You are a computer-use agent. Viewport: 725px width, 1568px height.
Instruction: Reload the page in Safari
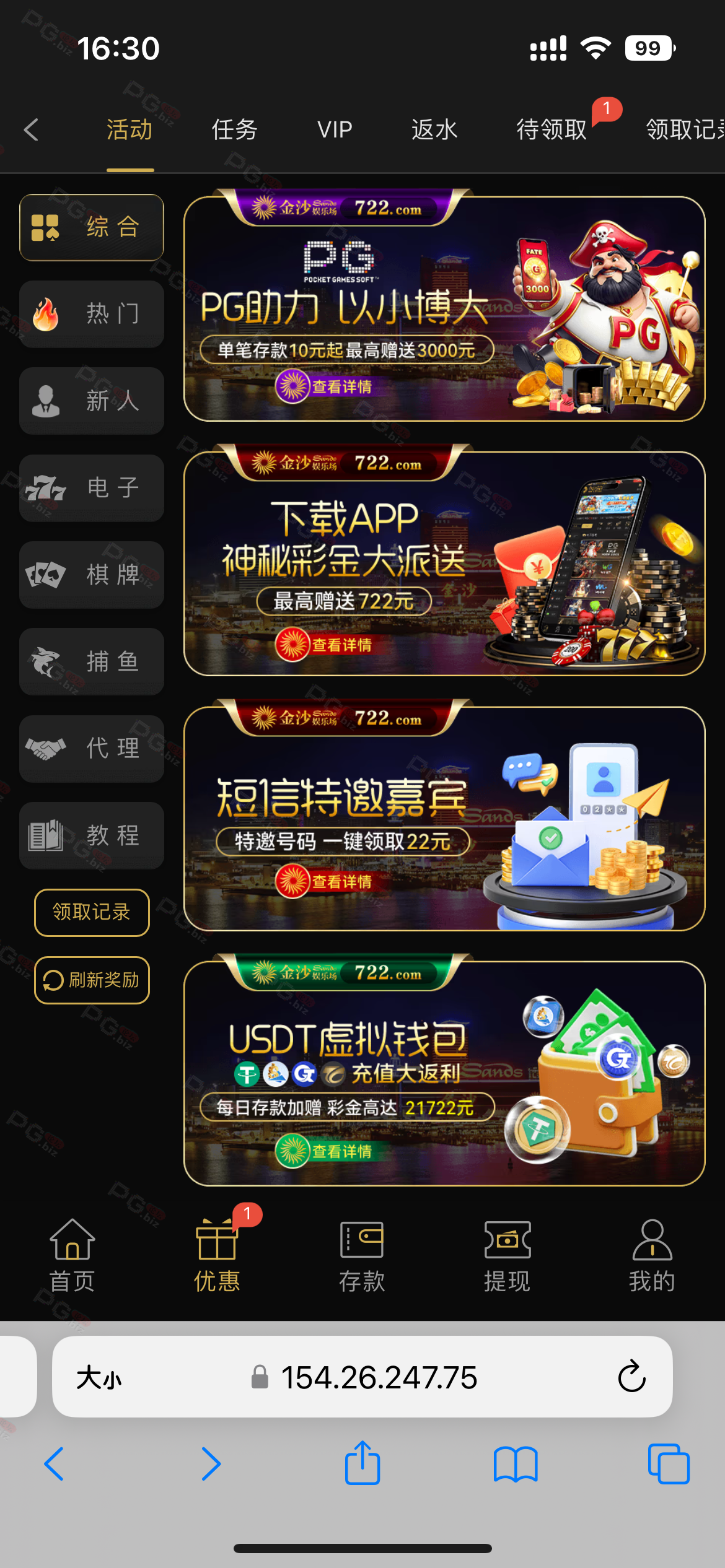tap(631, 1377)
